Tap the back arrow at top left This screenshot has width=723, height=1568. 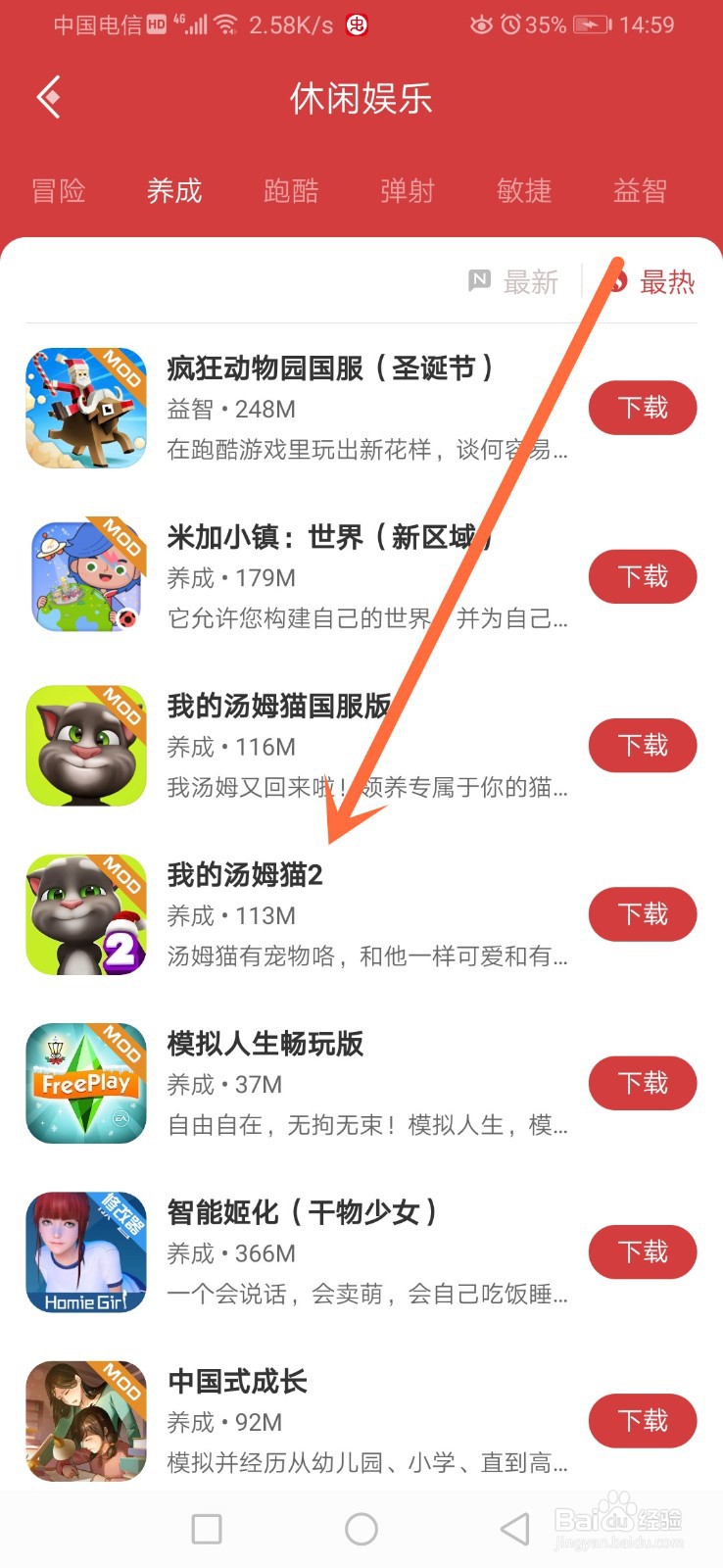(x=48, y=98)
